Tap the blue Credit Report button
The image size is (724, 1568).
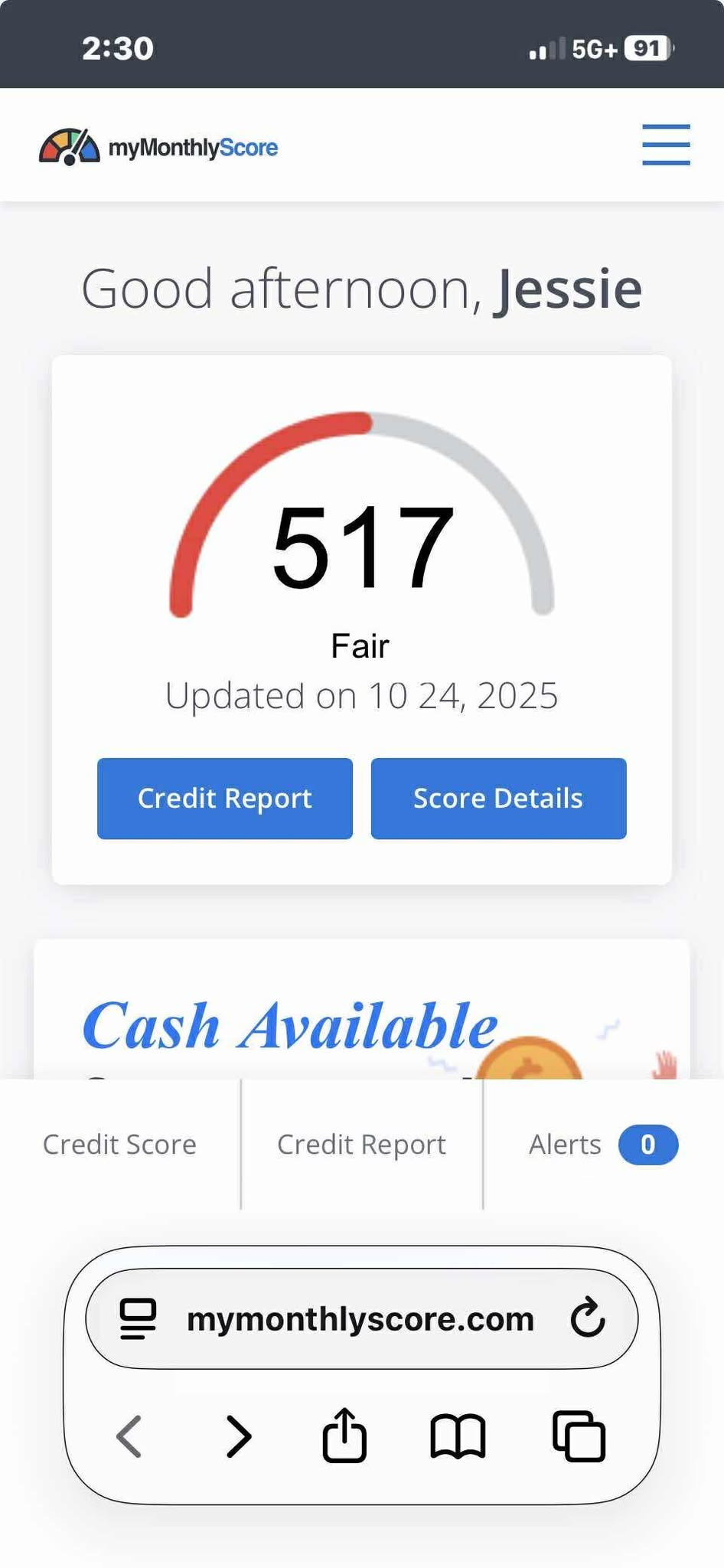225,799
